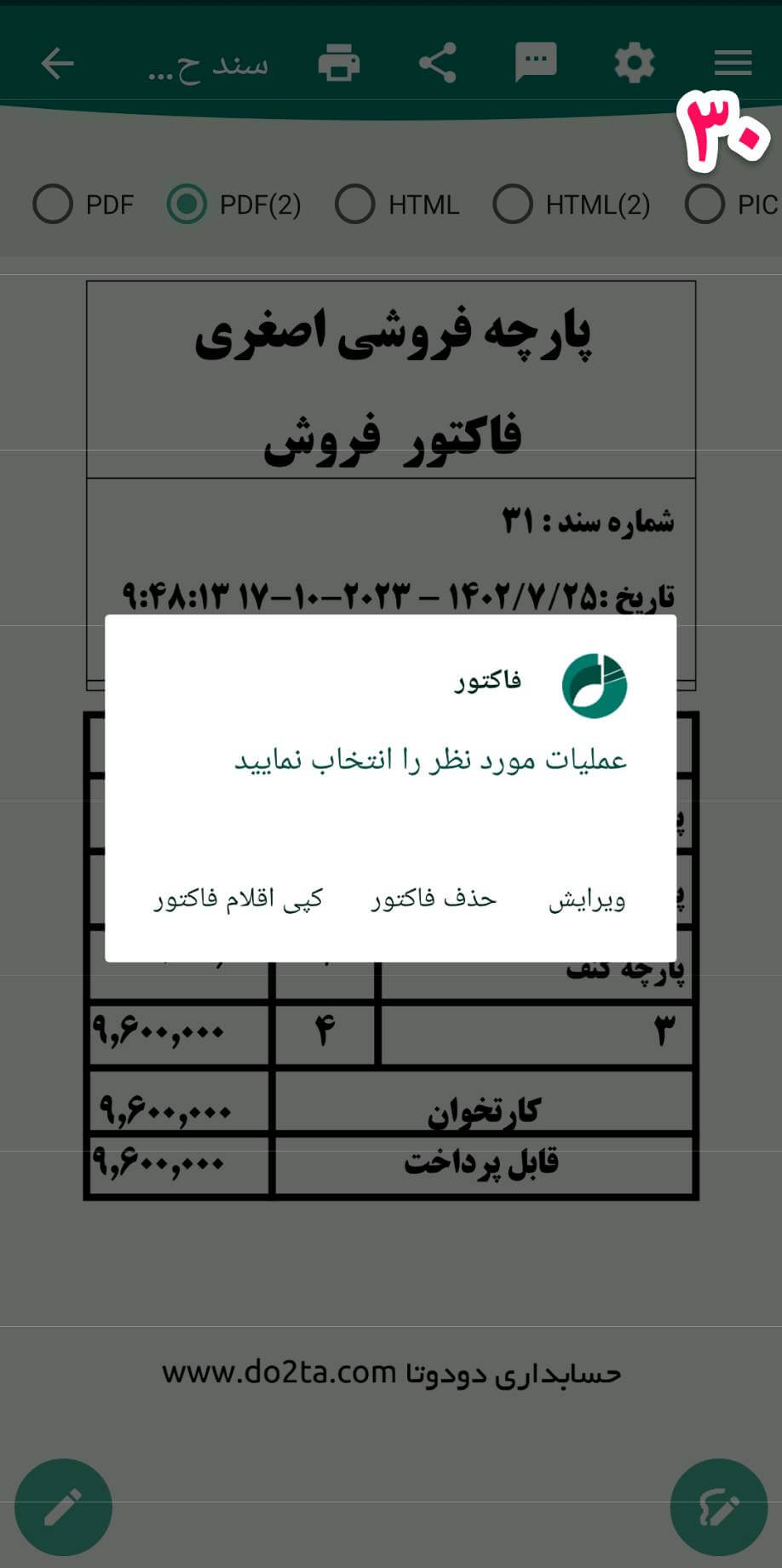Viewport: 782px width, 1568px height.
Task: Open the hamburger menu
Action: pos(733,64)
